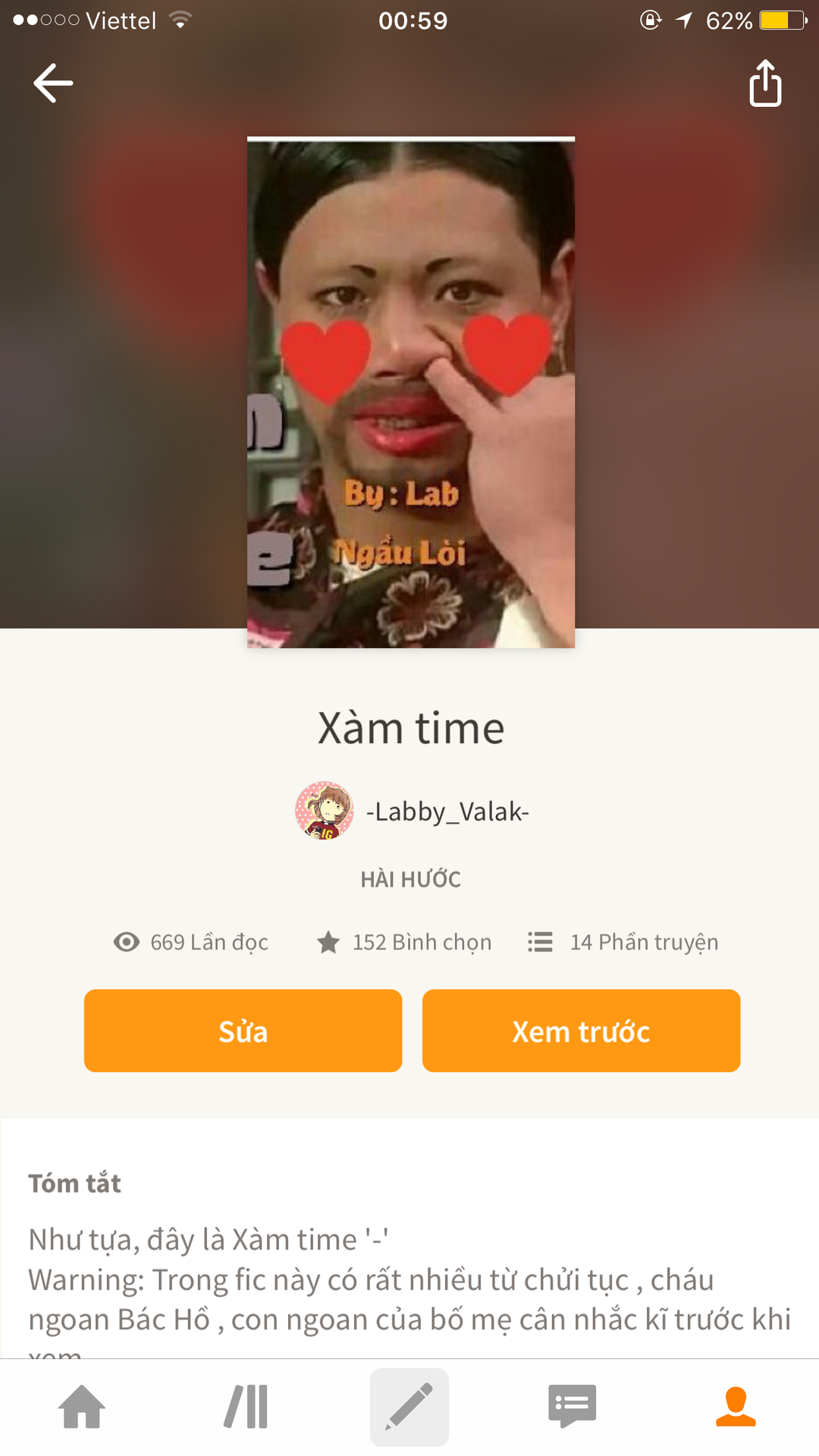This screenshot has width=819, height=1456.
Task: Switch to the Home tab
Action: tap(82, 1407)
